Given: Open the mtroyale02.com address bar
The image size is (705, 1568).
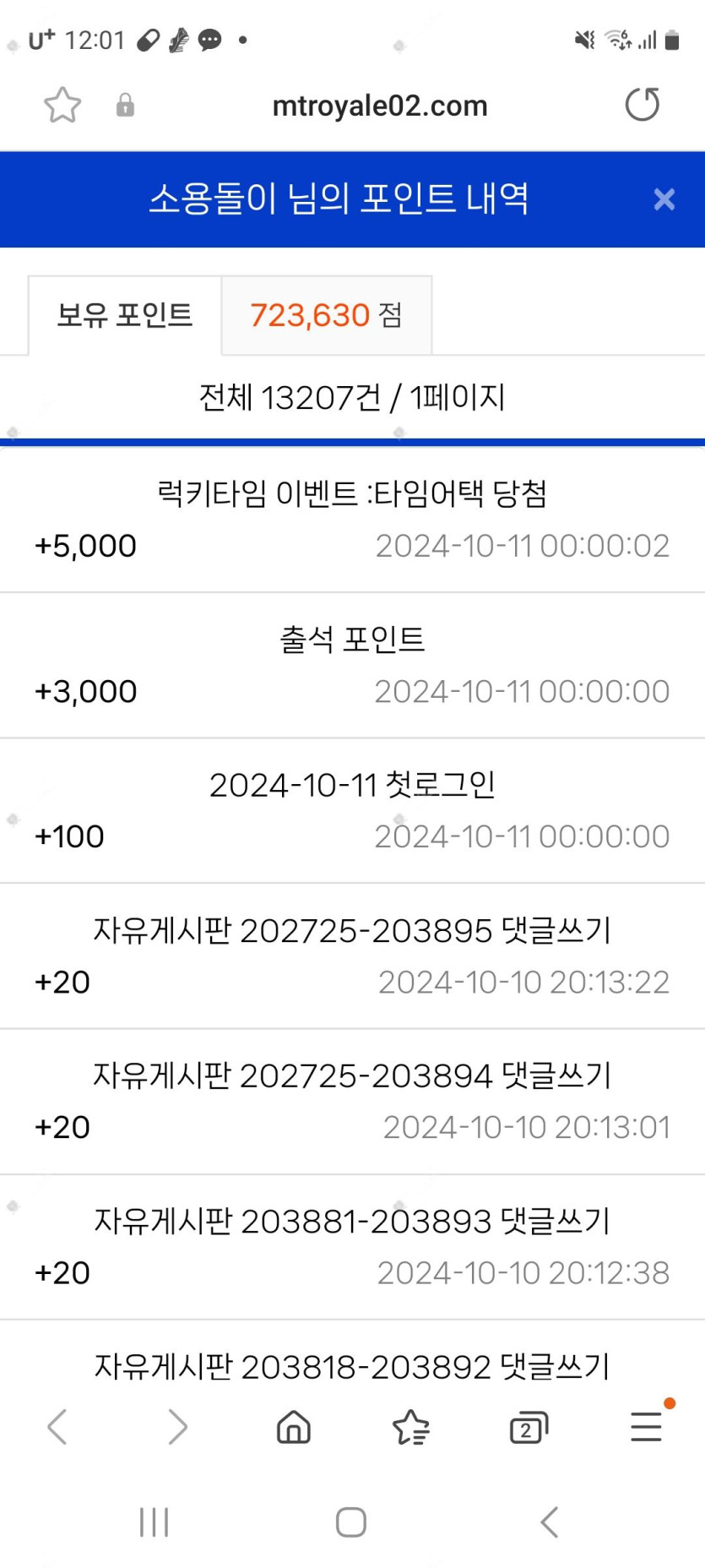Looking at the screenshot, I should point(379,106).
